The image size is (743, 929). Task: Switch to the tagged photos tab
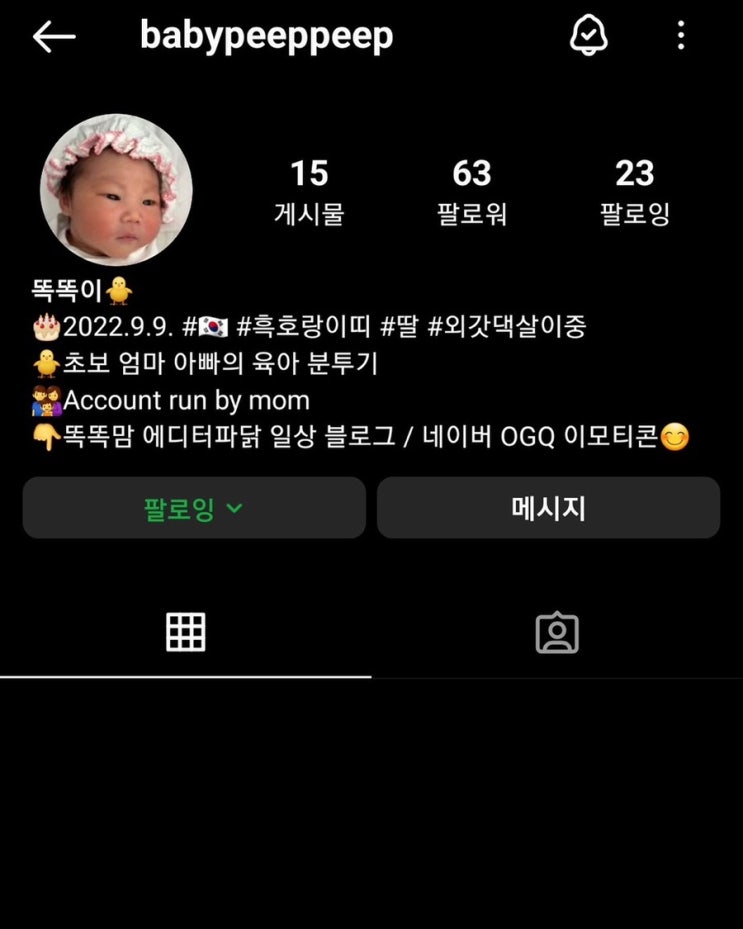[557, 632]
